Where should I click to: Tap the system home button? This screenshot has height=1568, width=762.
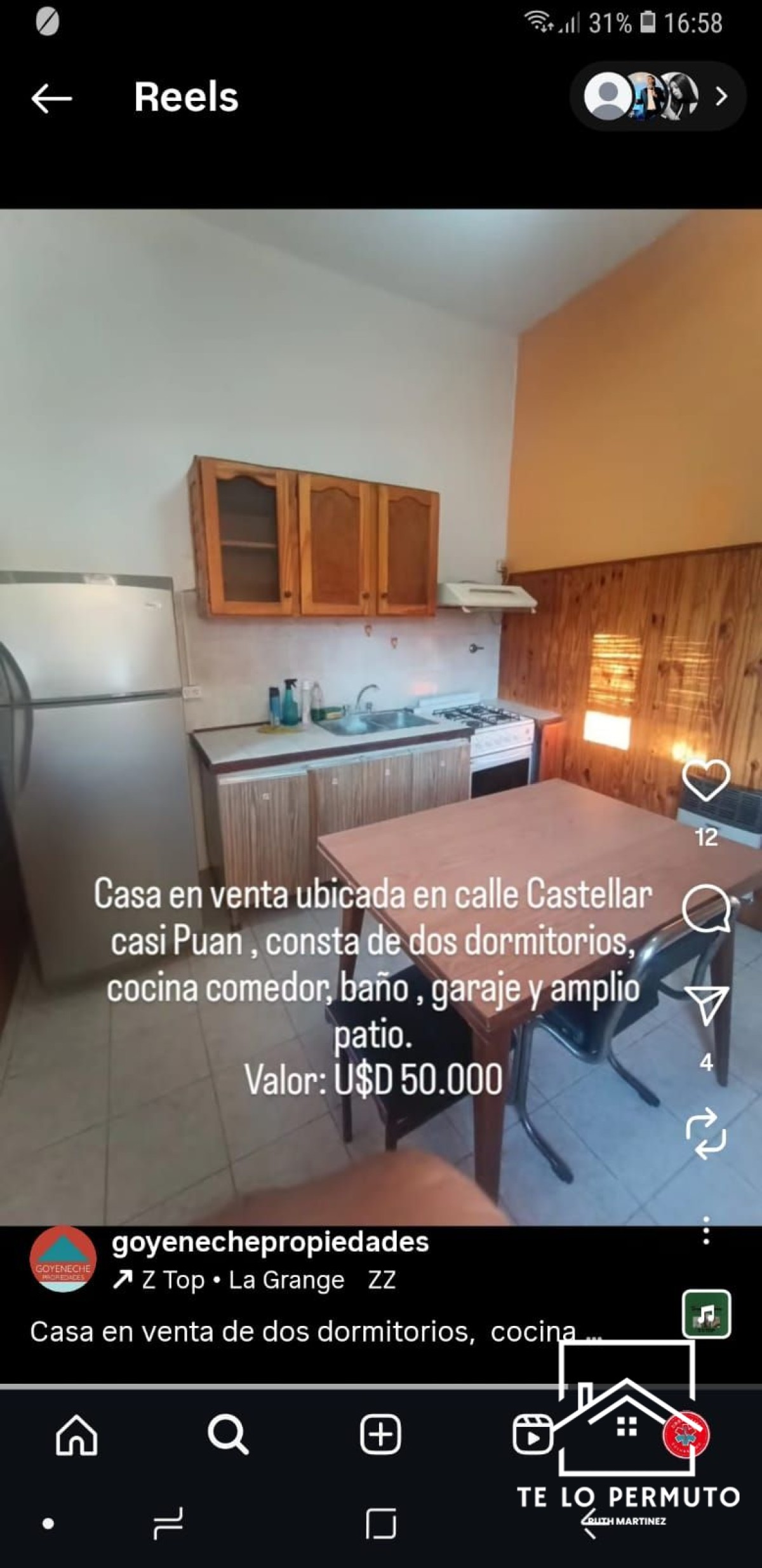[x=381, y=1524]
